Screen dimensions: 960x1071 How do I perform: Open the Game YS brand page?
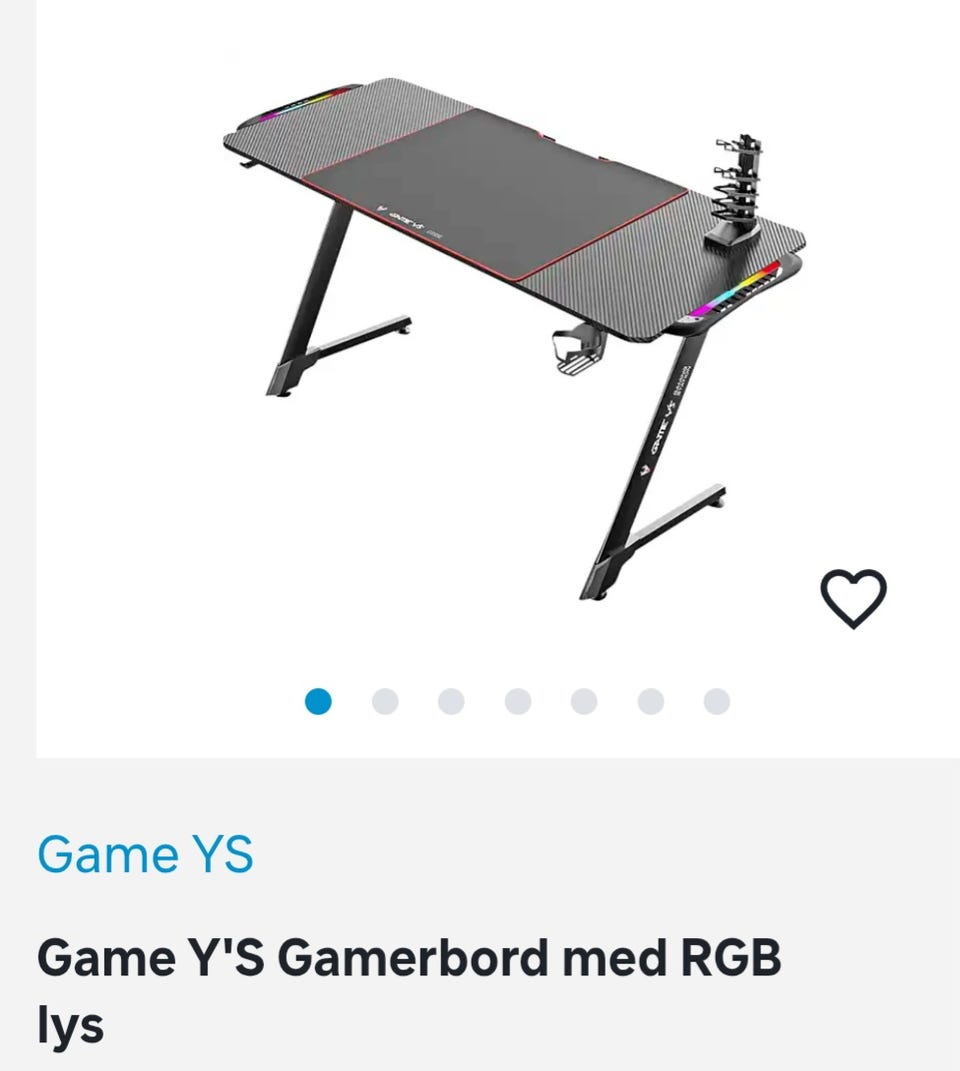coord(145,855)
